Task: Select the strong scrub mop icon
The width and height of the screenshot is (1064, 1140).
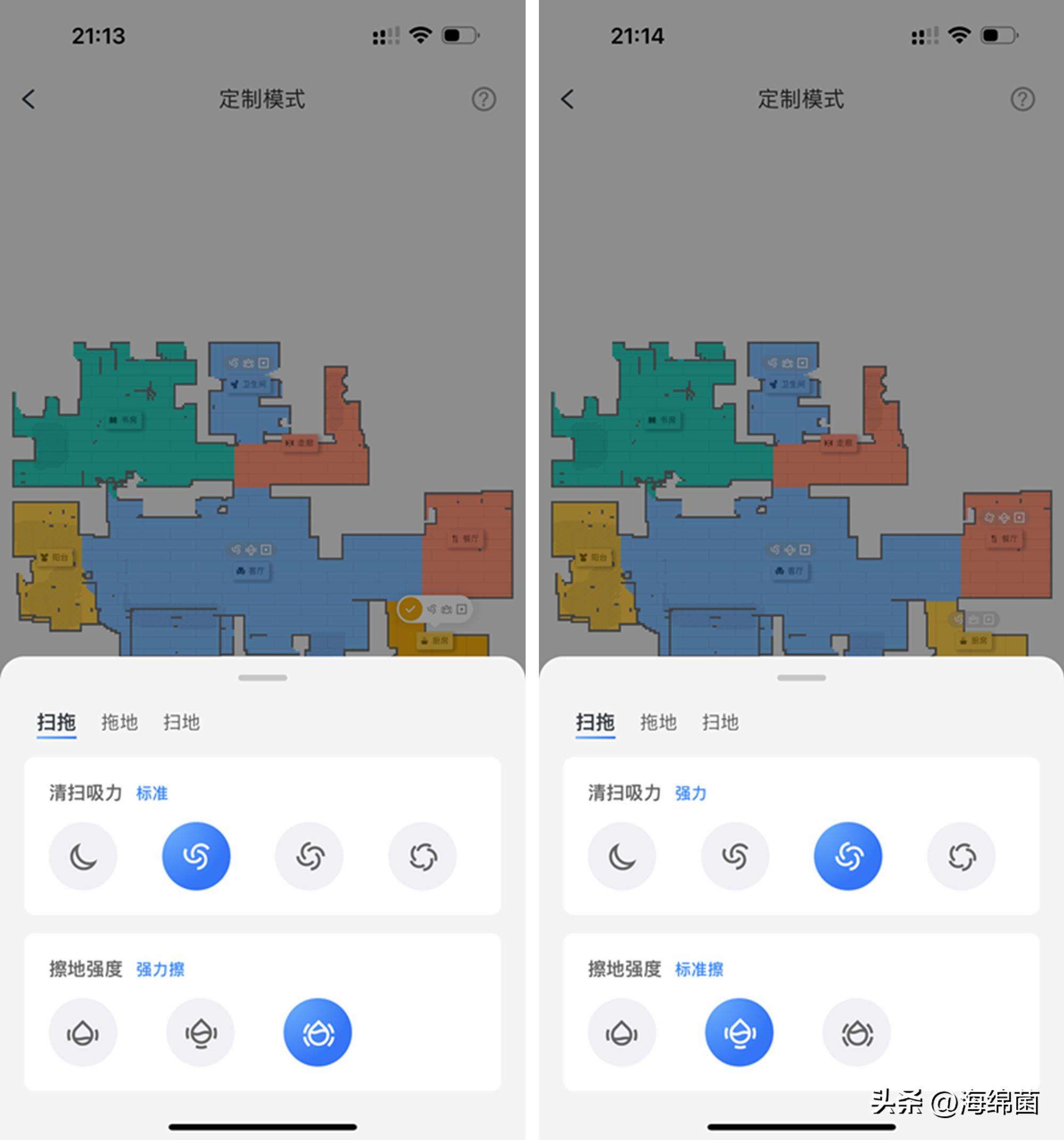Action: 318,1031
